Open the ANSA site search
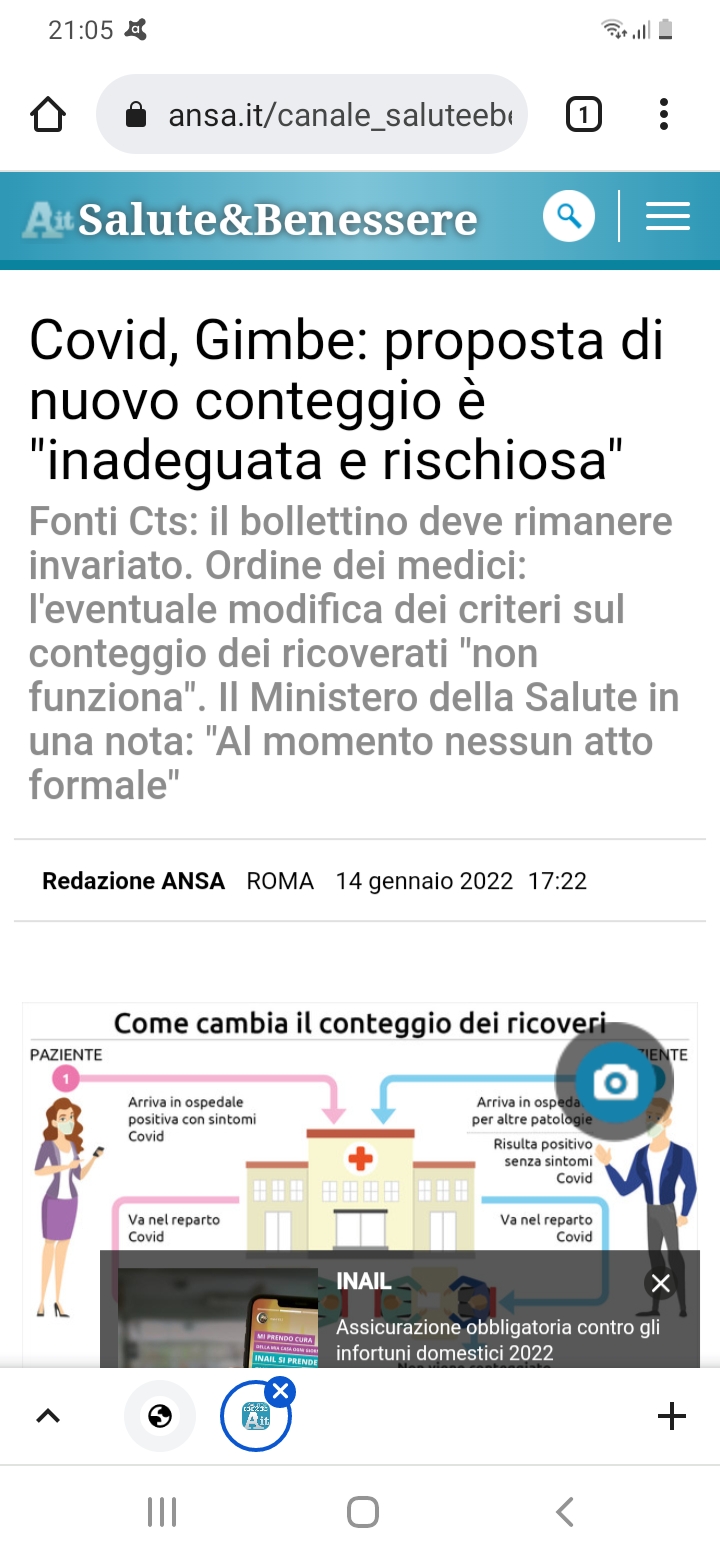Viewport: 720px width, 1560px height. pyautogui.click(x=569, y=216)
